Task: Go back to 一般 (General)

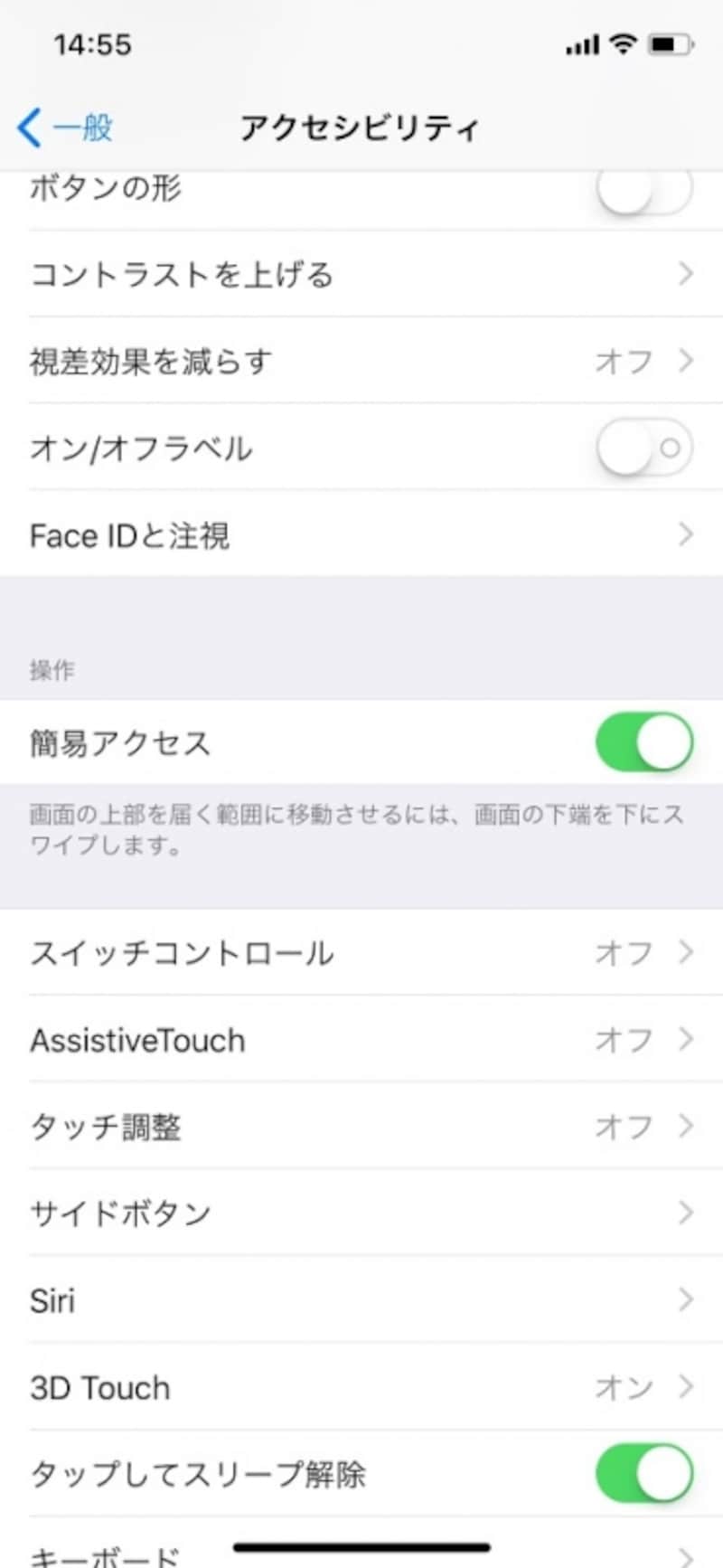Action: coord(63,128)
